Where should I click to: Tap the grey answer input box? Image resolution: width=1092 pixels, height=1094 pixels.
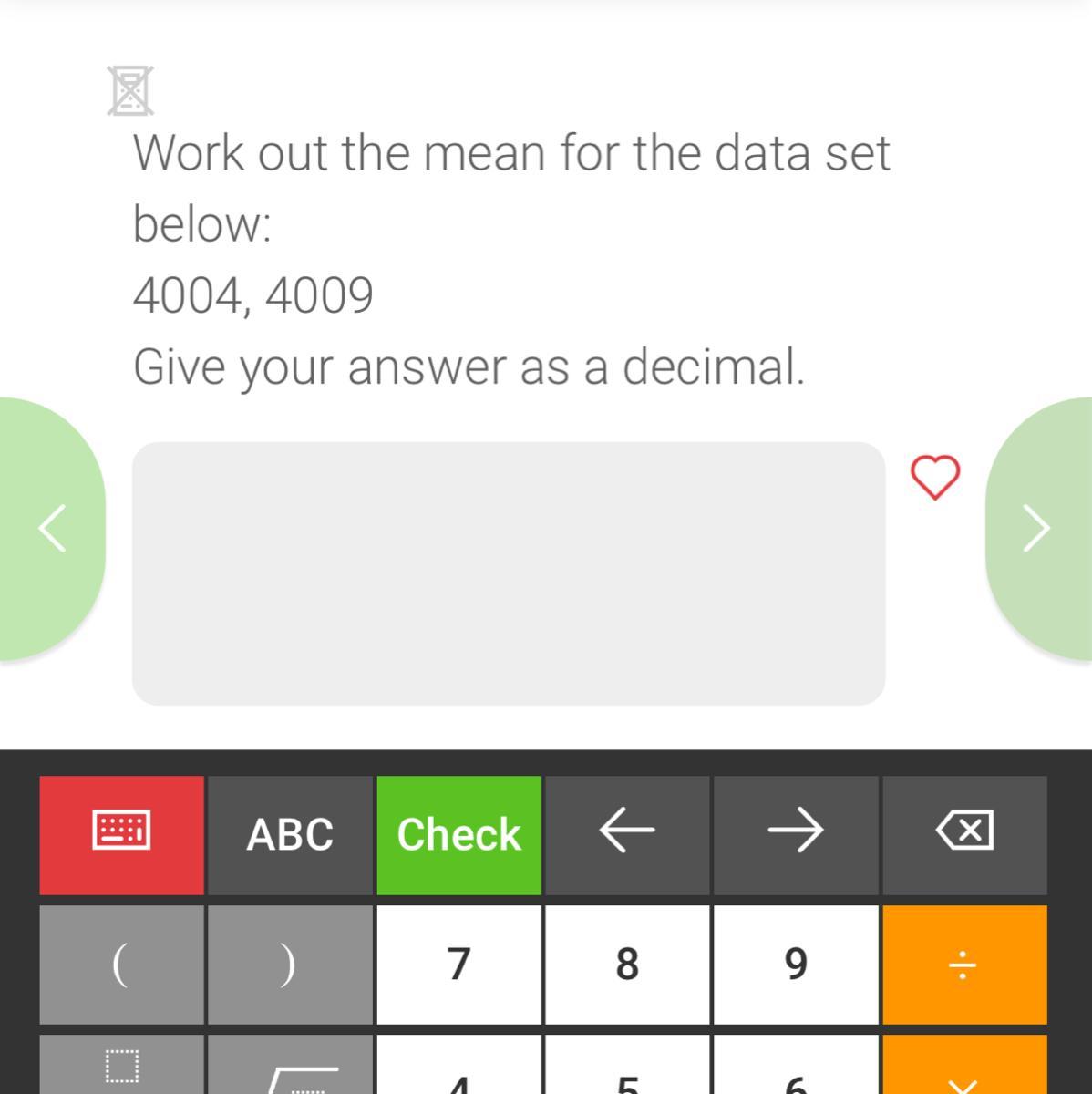tap(509, 573)
